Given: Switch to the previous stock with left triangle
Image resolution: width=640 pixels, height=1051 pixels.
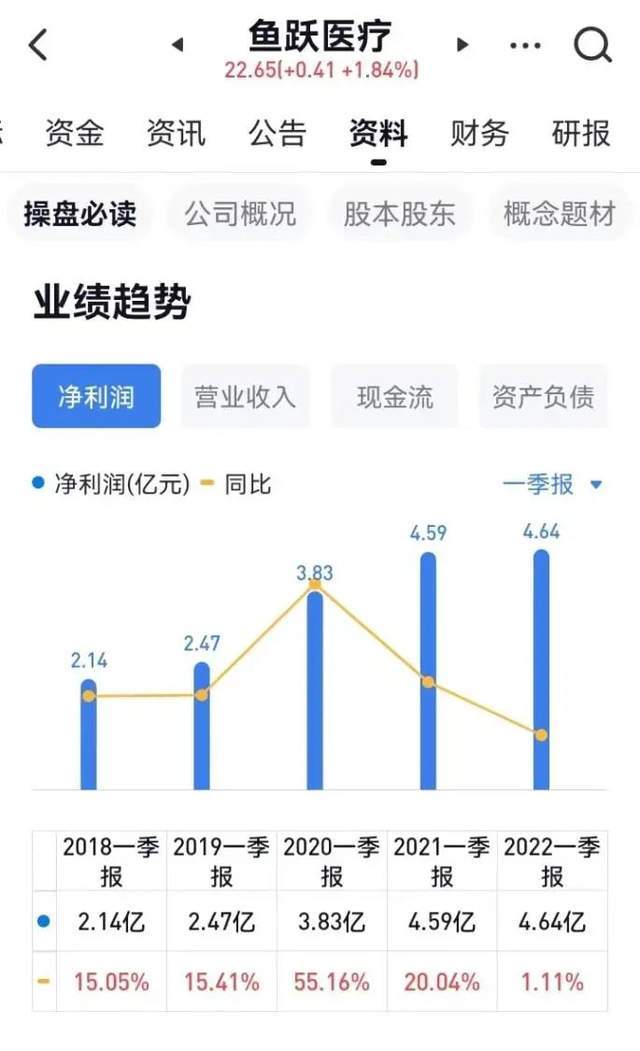Looking at the screenshot, I should (178, 45).
